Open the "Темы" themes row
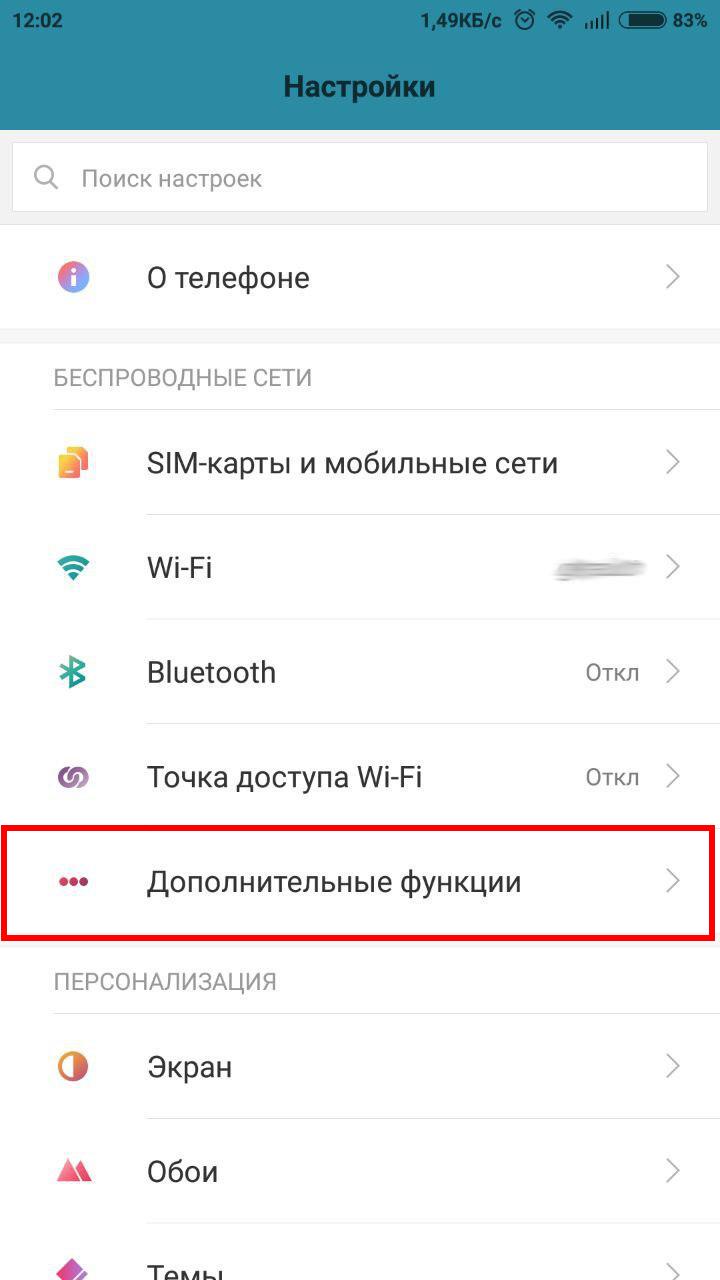Image resolution: width=720 pixels, height=1280 pixels. [x=360, y=1254]
